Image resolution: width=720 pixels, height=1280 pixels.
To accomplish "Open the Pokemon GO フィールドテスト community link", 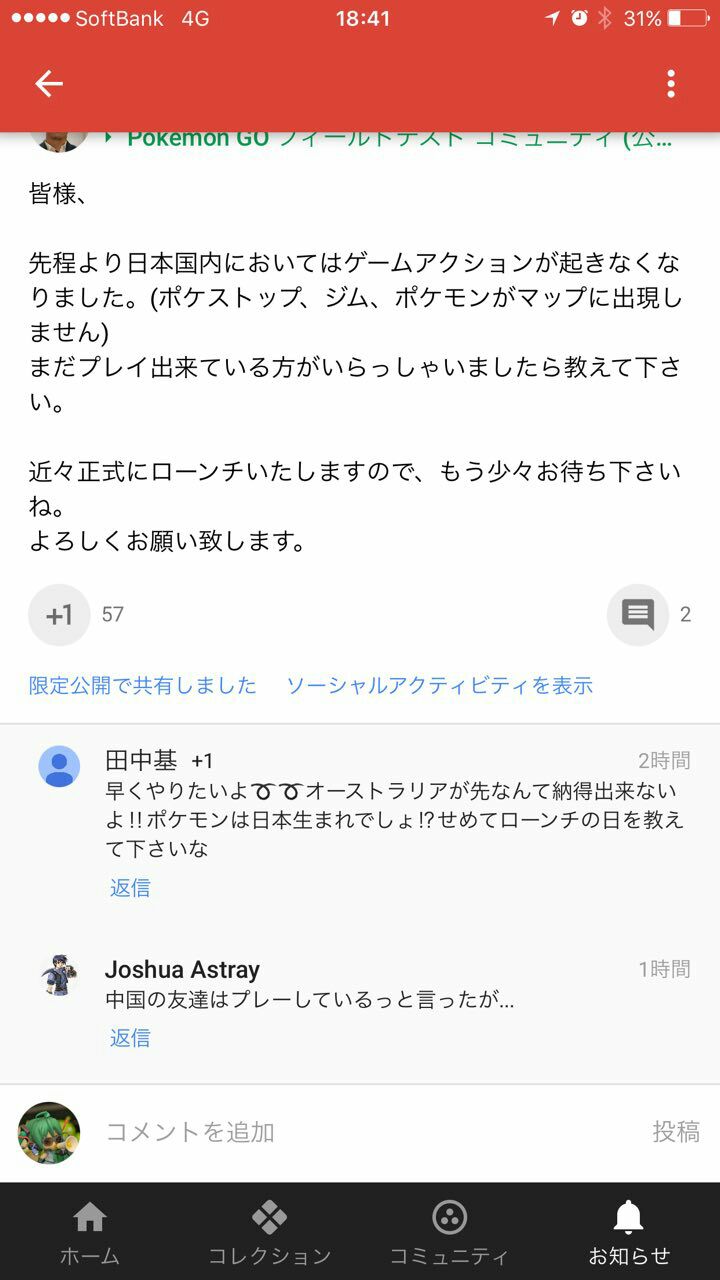I will point(398,139).
